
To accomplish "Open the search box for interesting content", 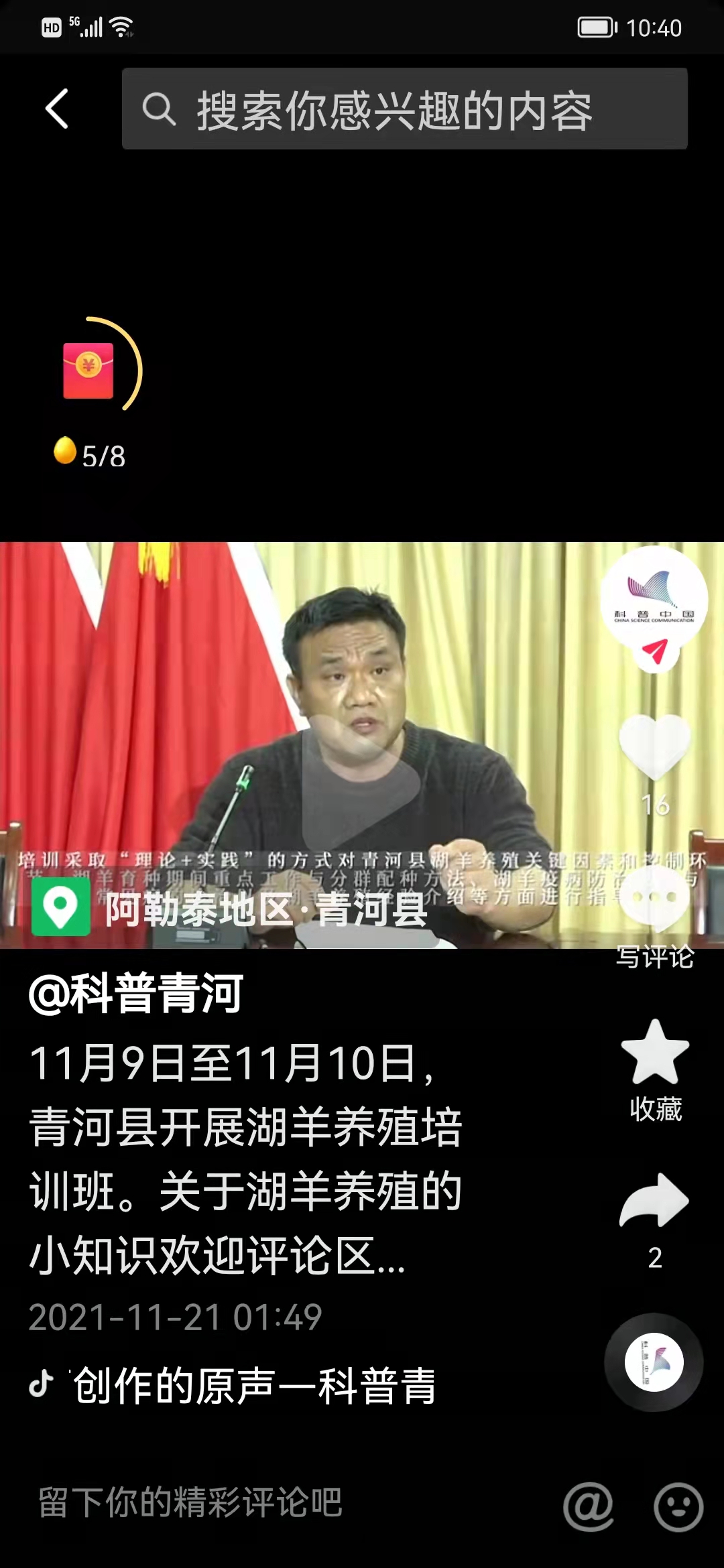I will click(x=404, y=109).
